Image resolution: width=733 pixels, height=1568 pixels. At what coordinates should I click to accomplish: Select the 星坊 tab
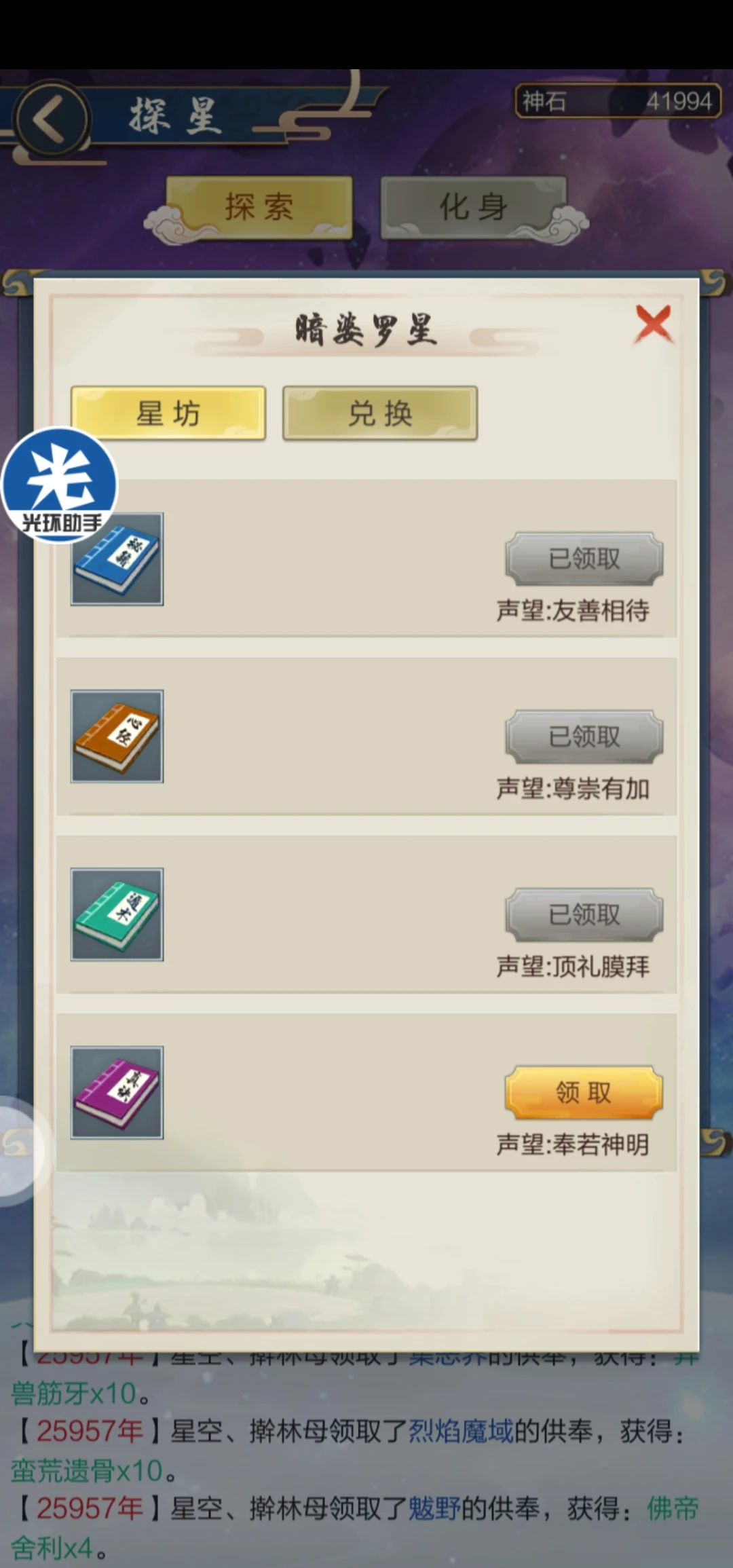pos(168,413)
